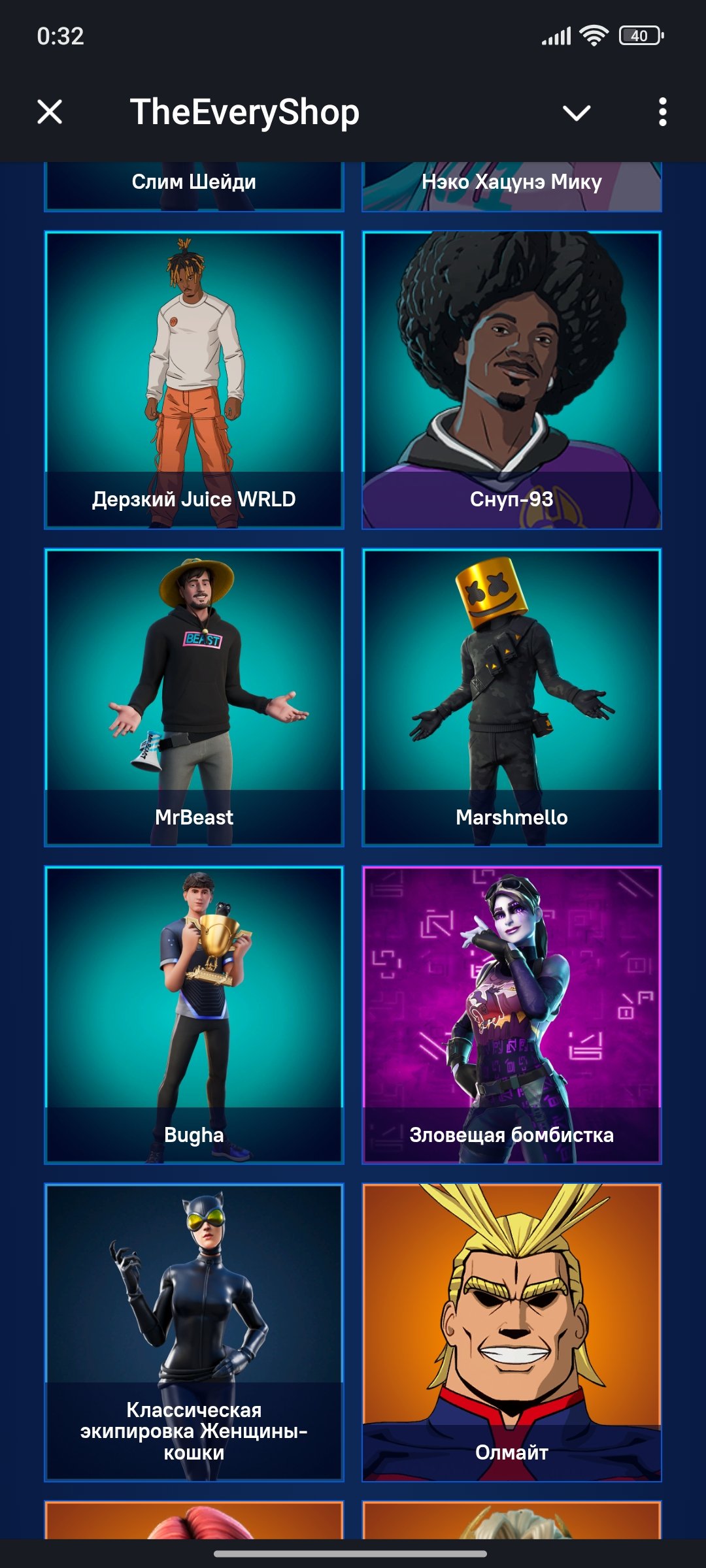This screenshot has width=706, height=1568.
Task: Open the Слим Шейди skin card
Action: tap(194, 186)
